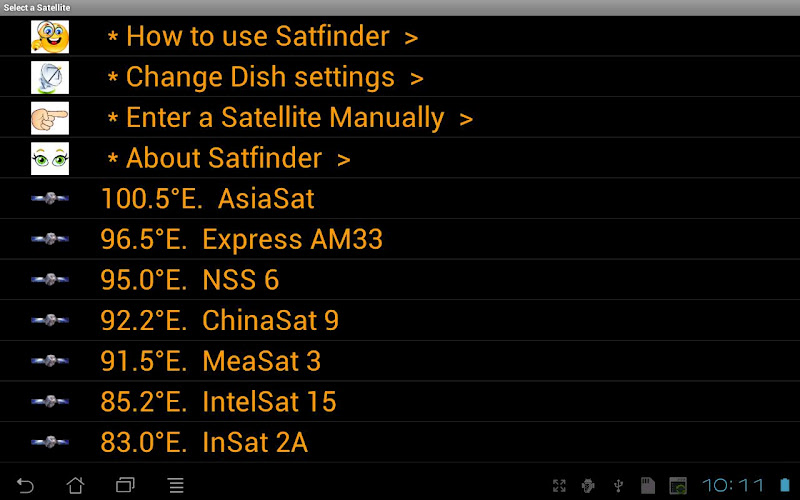Choose 96.5°E Express AM33
The height and width of the screenshot is (500, 800).
click(241, 240)
